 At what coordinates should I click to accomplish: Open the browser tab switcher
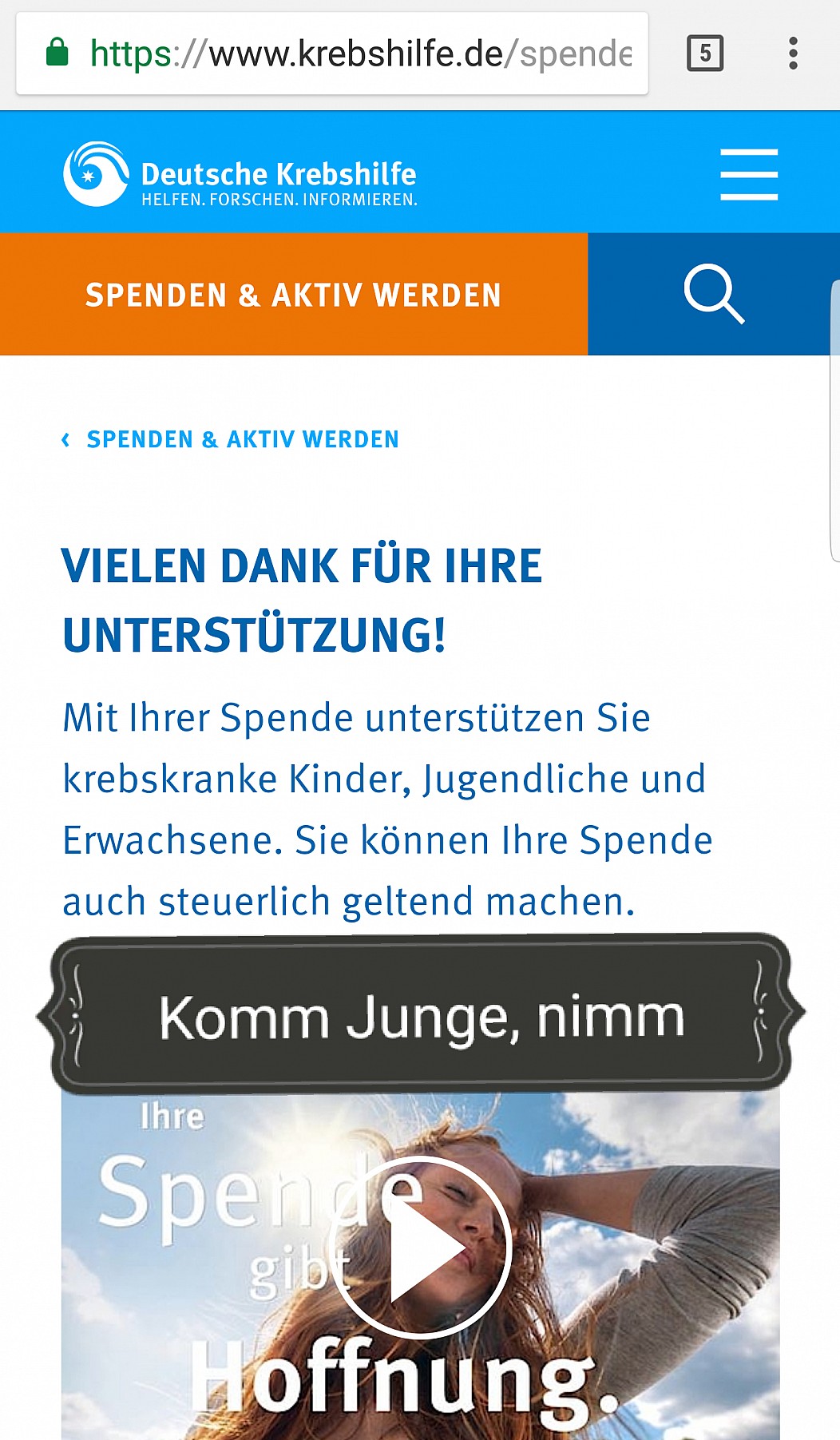point(705,54)
